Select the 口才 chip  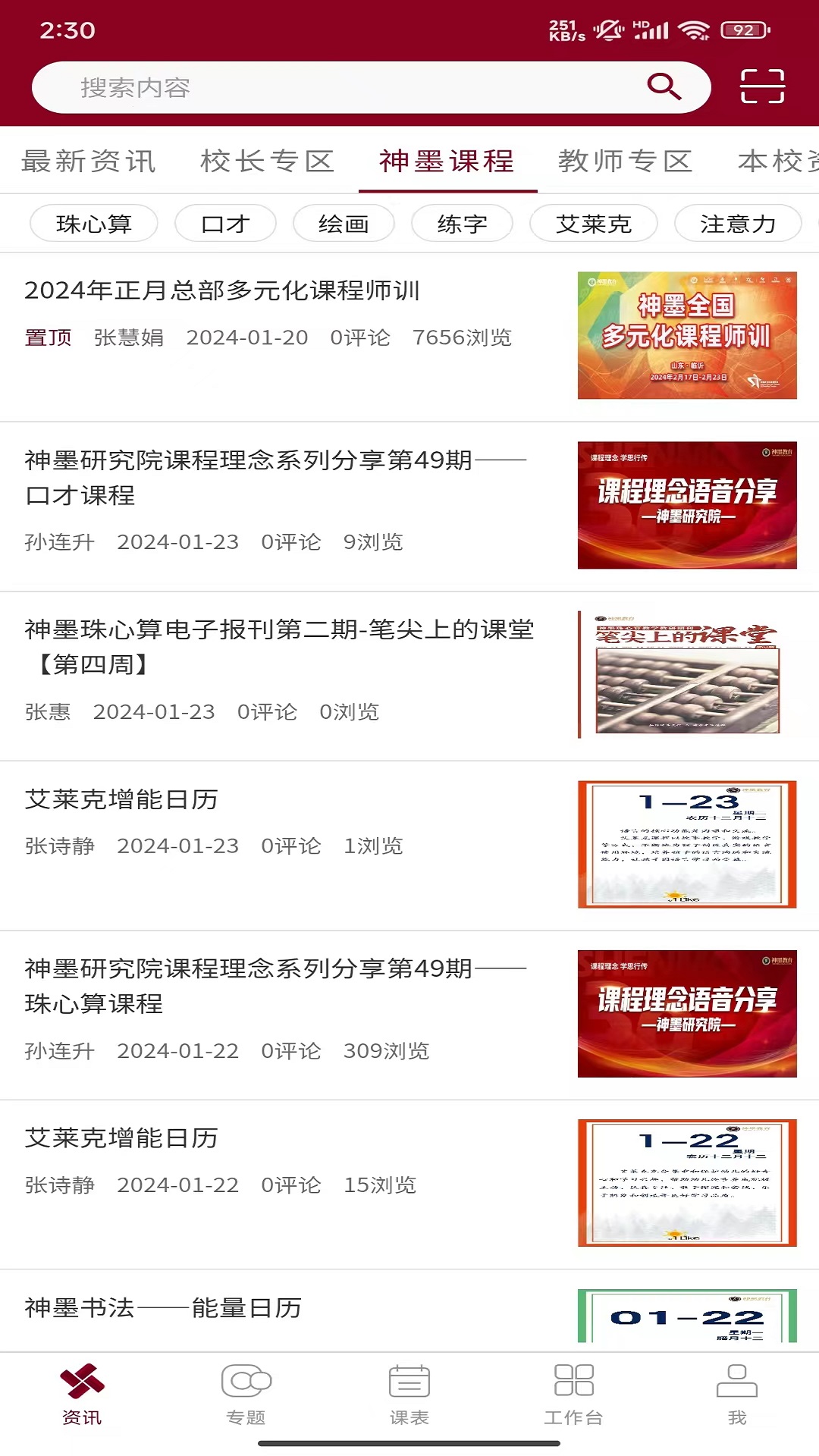point(225,224)
